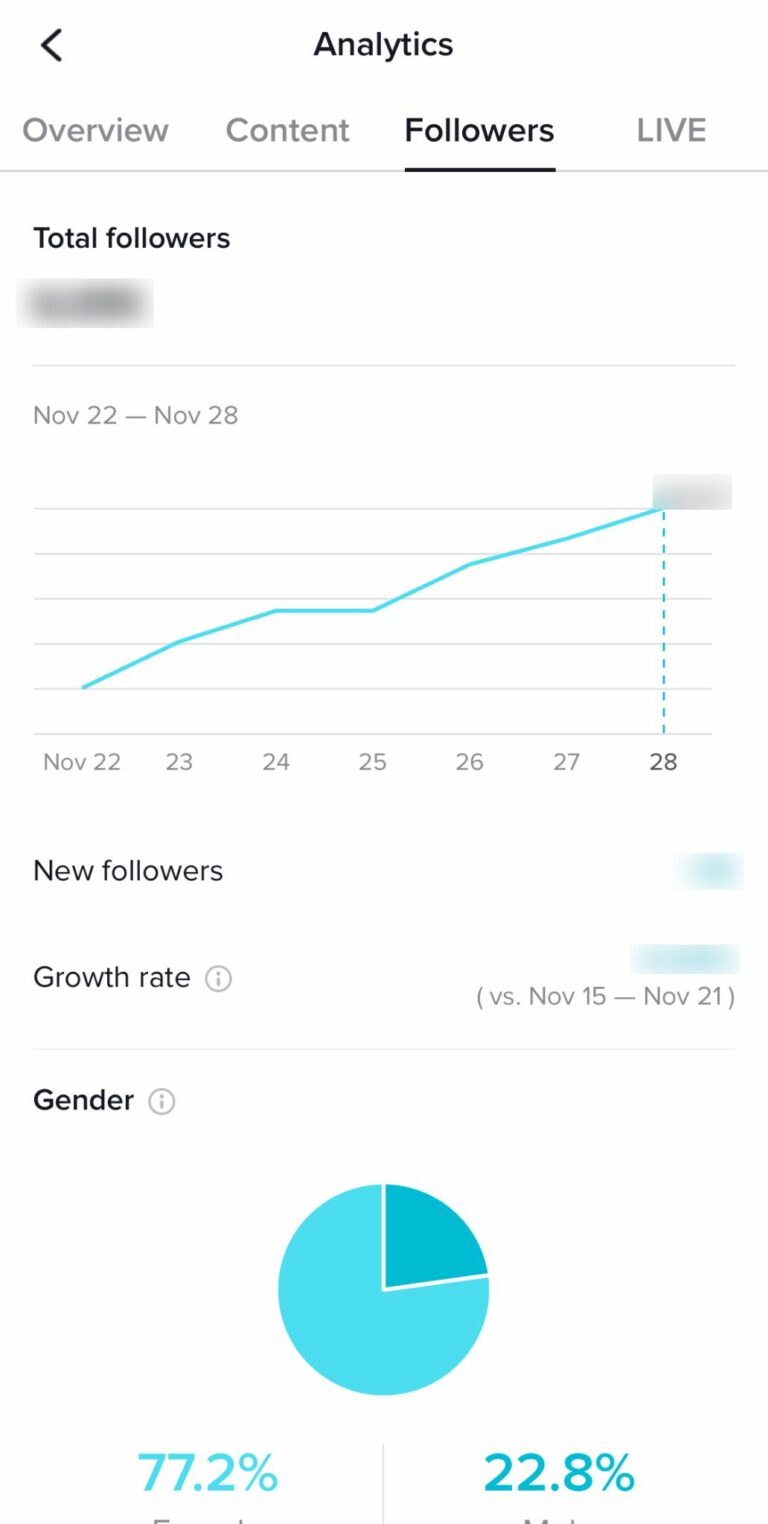Select the Nov 22 data point on chart
Image resolution: width=768 pixels, height=1524 pixels.
coord(84,686)
